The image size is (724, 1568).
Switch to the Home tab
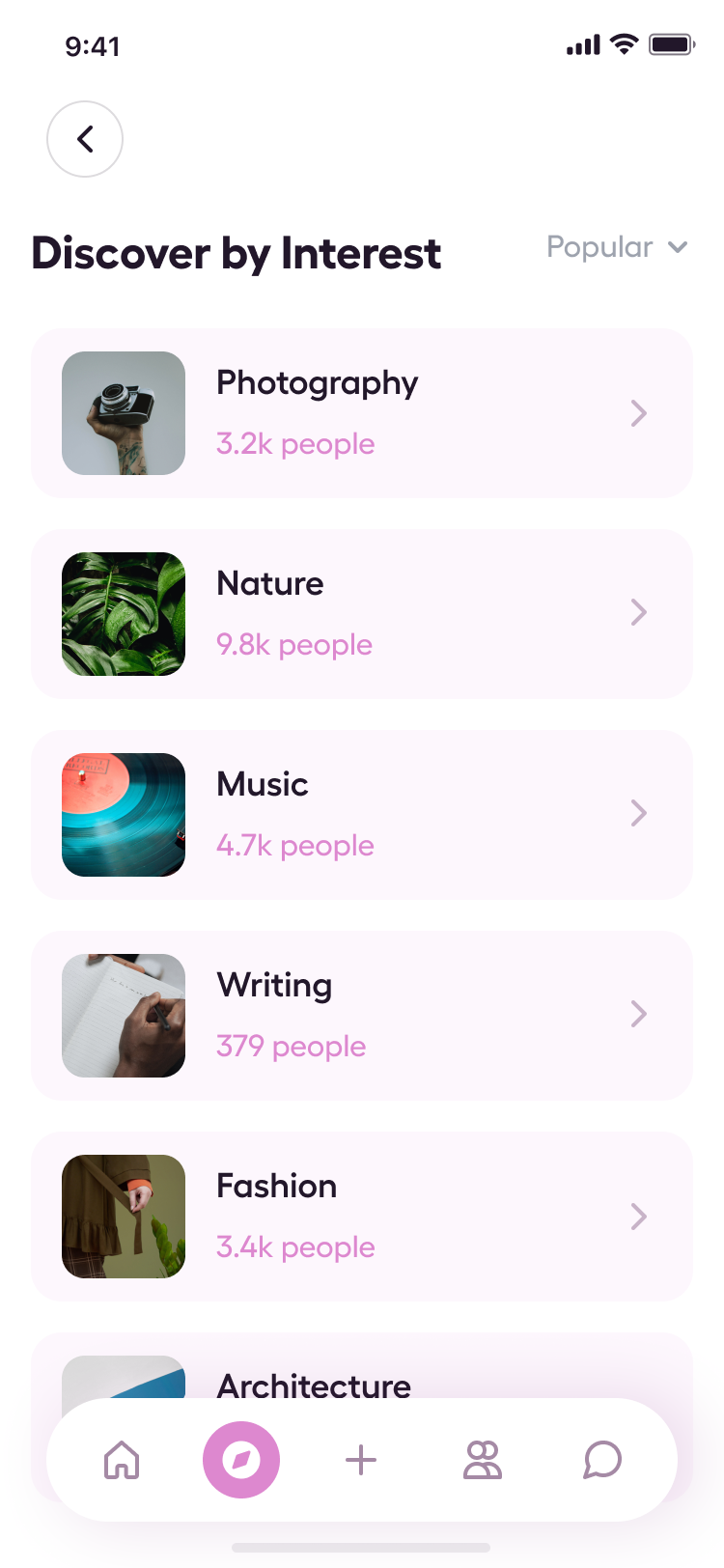tap(122, 1460)
